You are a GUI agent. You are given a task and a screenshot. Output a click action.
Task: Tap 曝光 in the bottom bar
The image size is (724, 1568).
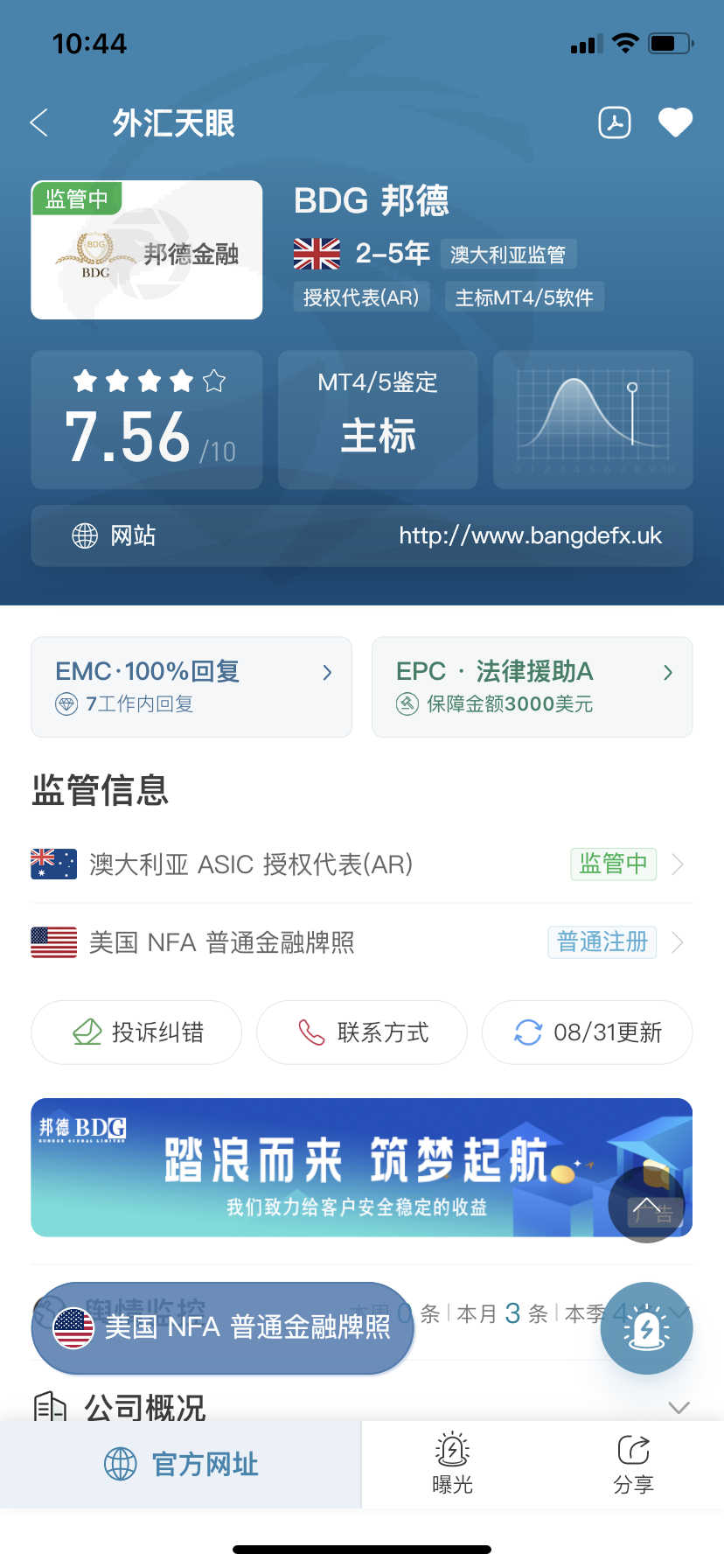pos(452,1464)
